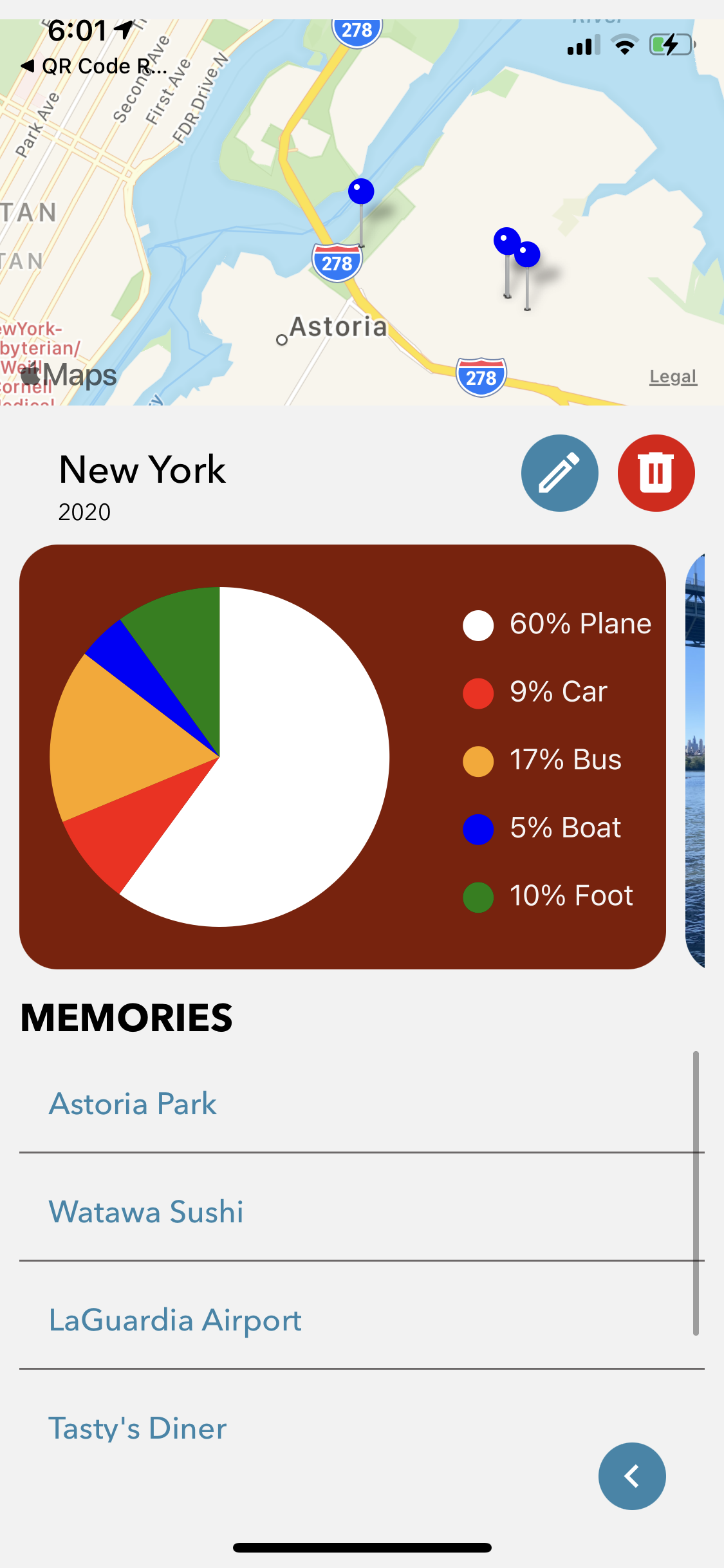The height and width of the screenshot is (1568, 724).
Task: Open the transport breakdown pie chart card
Action: [x=342, y=756]
